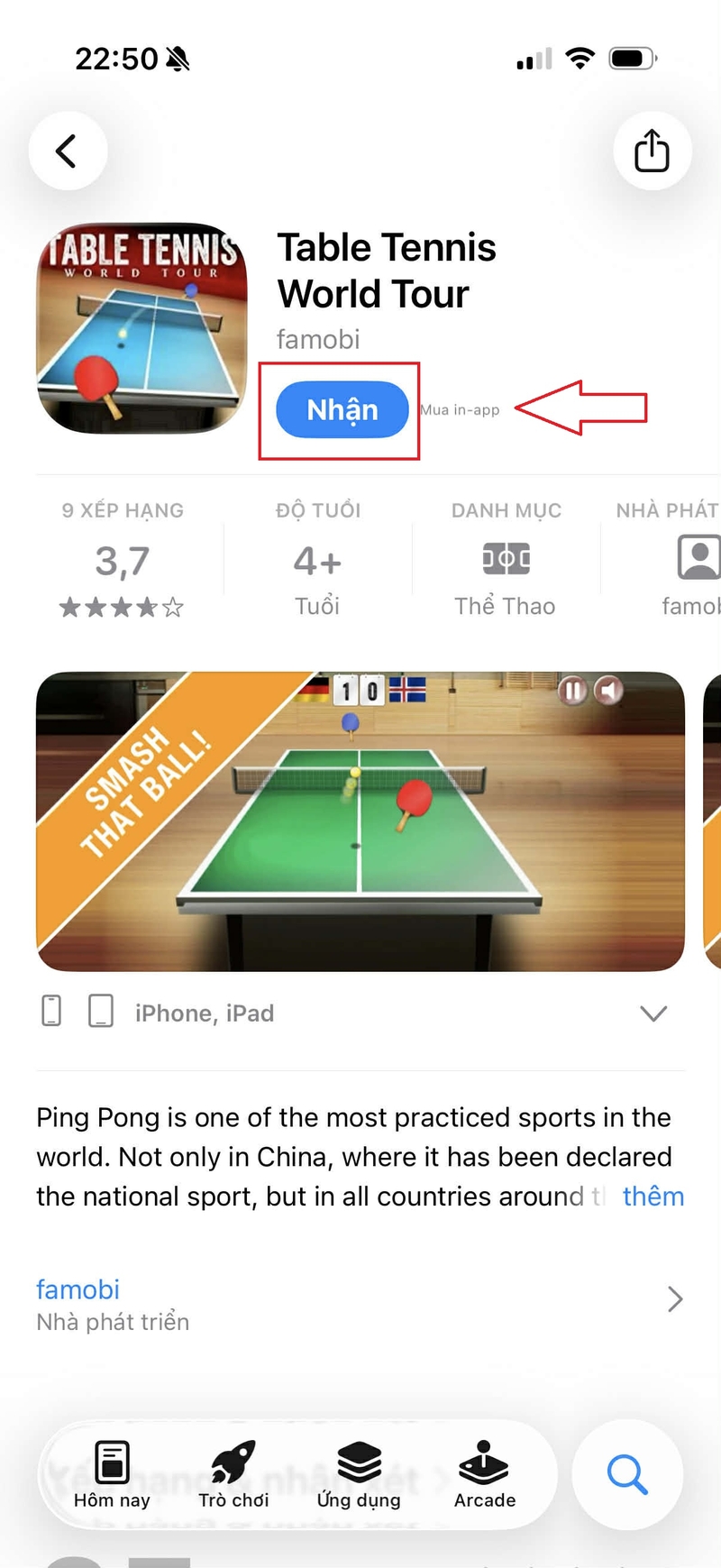Screen dimensions: 721x1568
Task: Open the Thể Thao category
Action: click(506, 559)
